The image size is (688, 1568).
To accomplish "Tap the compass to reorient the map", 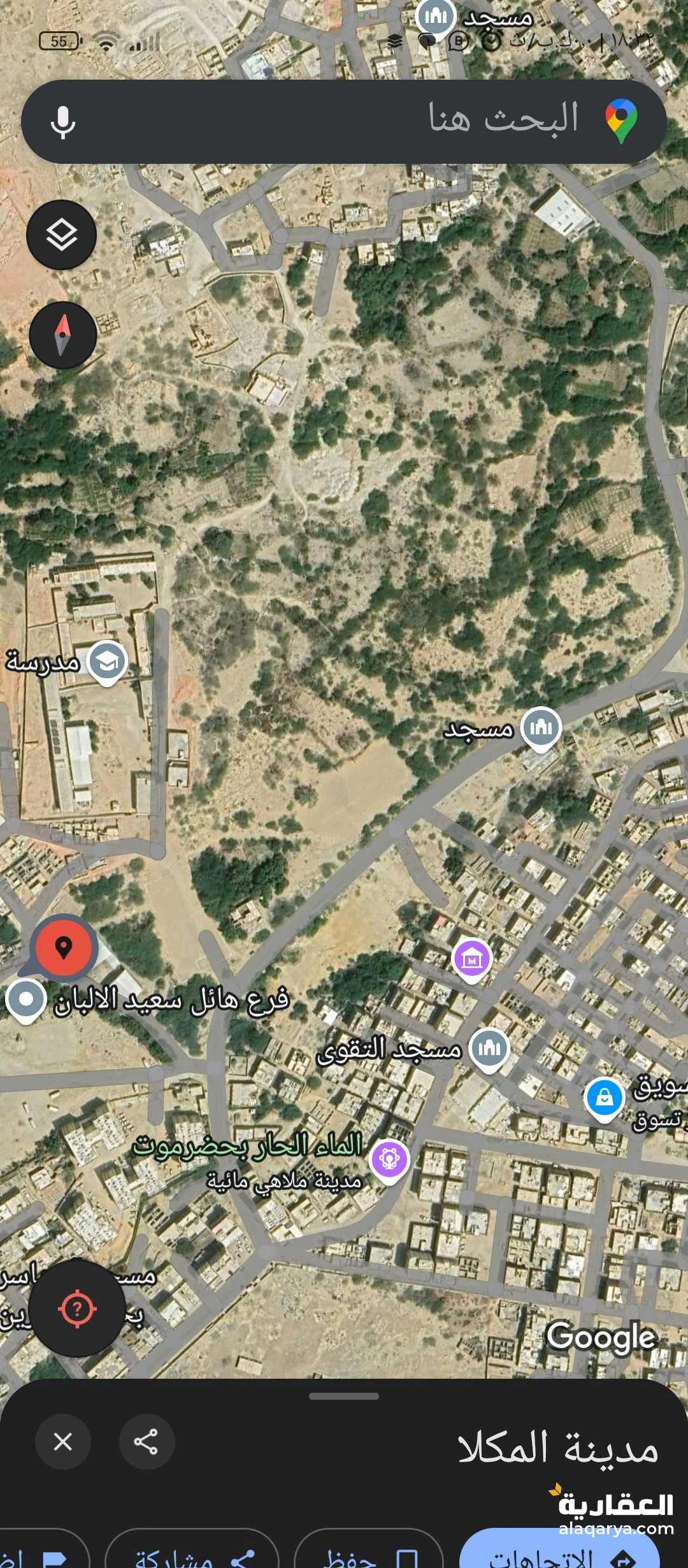I will pos(62,335).
